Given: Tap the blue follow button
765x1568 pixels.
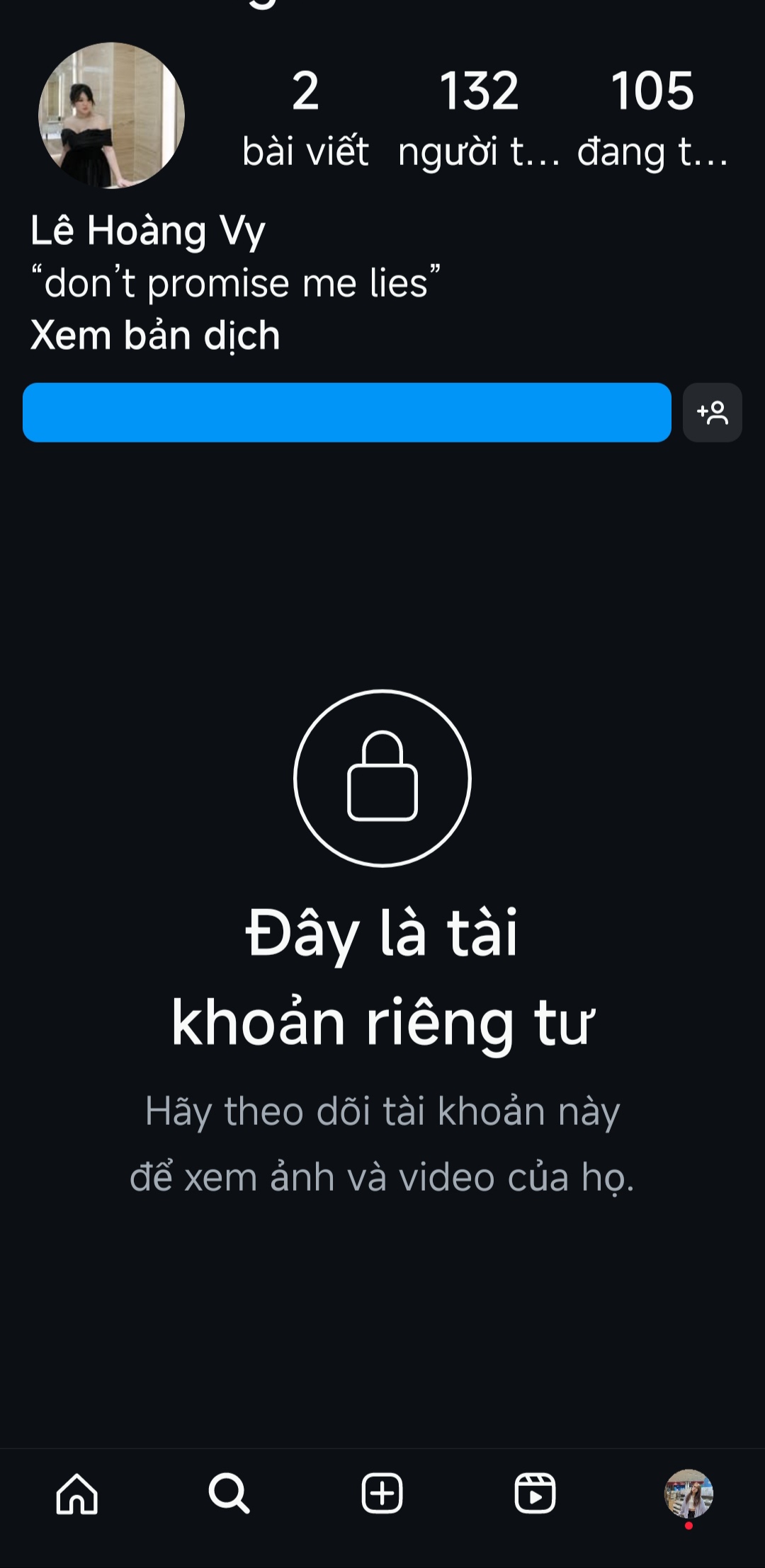Looking at the screenshot, I should click(x=346, y=413).
